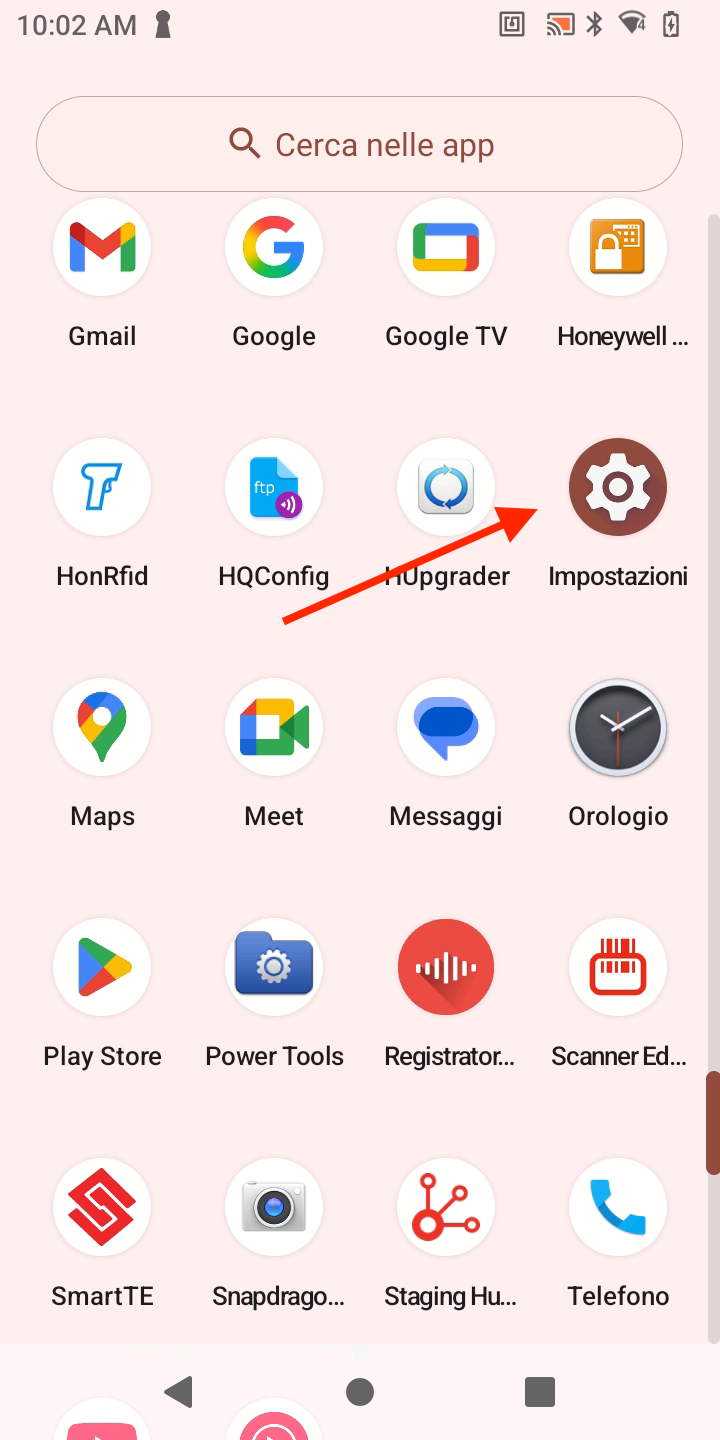Open HQConfig
This screenshot has width=720, height=1440.
[274, 487]
